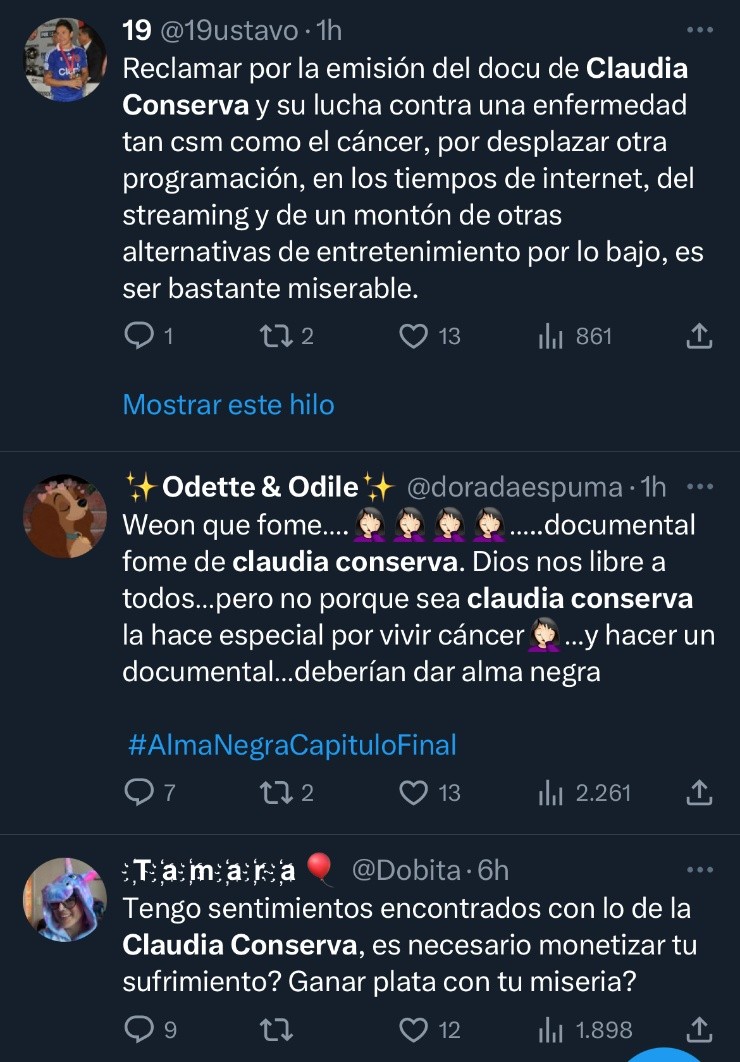This screenshot has width=740, height=1062.
Task: Open the overflow menu on Odette & Odile's tweet
Action: point(700,487)
